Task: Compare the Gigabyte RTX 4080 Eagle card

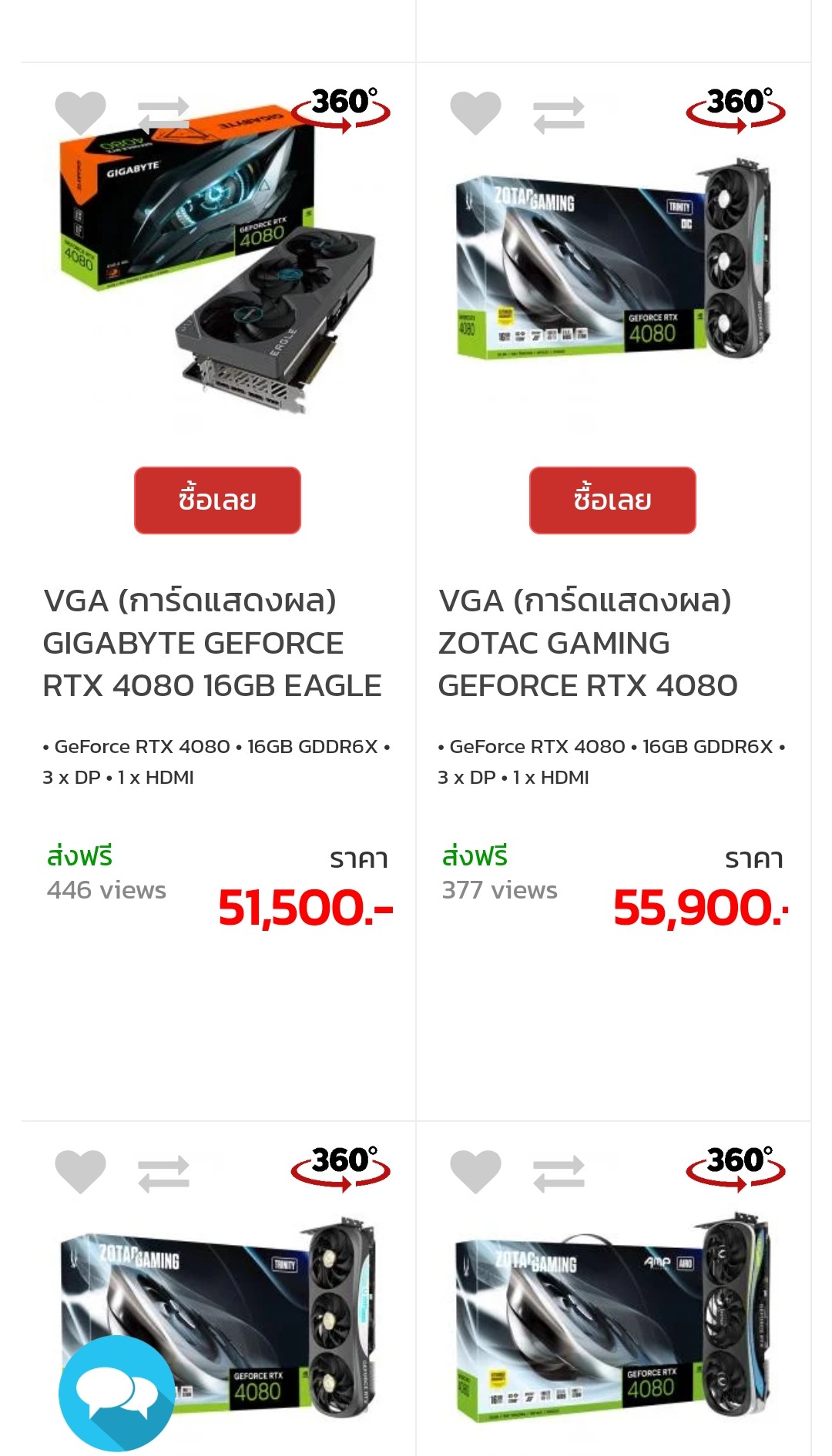Action: 163,115
